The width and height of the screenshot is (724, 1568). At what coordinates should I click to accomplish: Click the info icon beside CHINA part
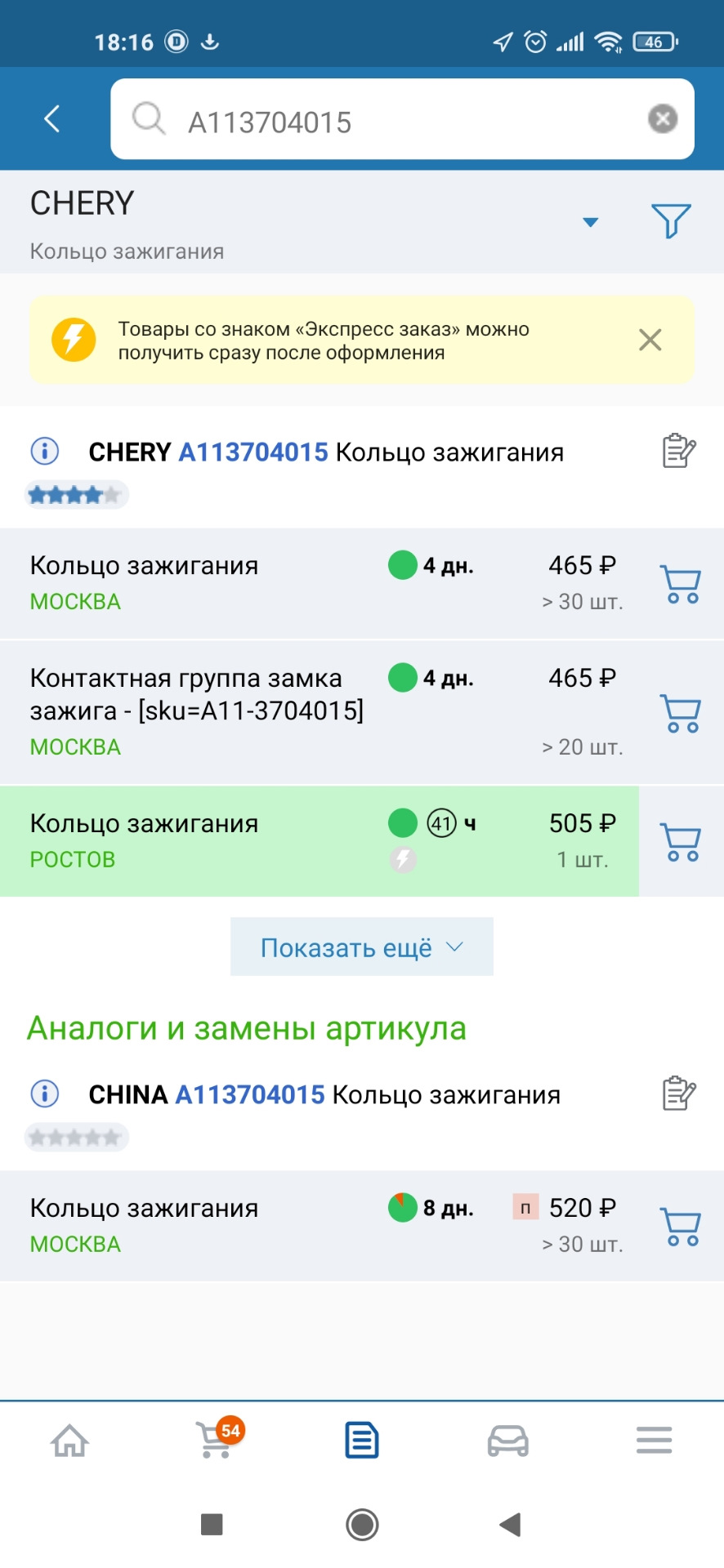click(44, 1094)
